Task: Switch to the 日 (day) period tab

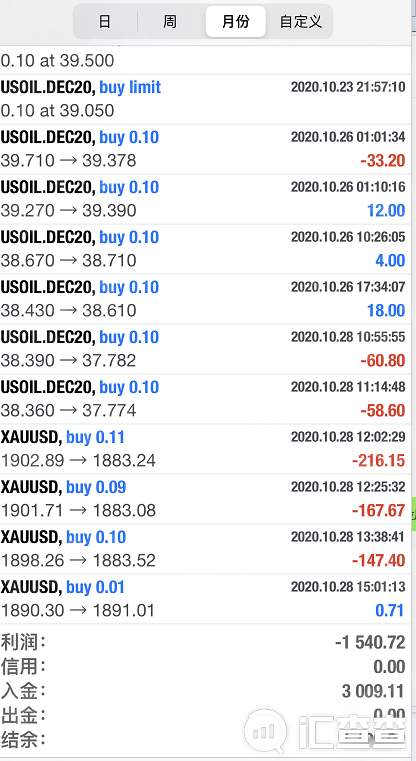Action: tap(105, 21)
